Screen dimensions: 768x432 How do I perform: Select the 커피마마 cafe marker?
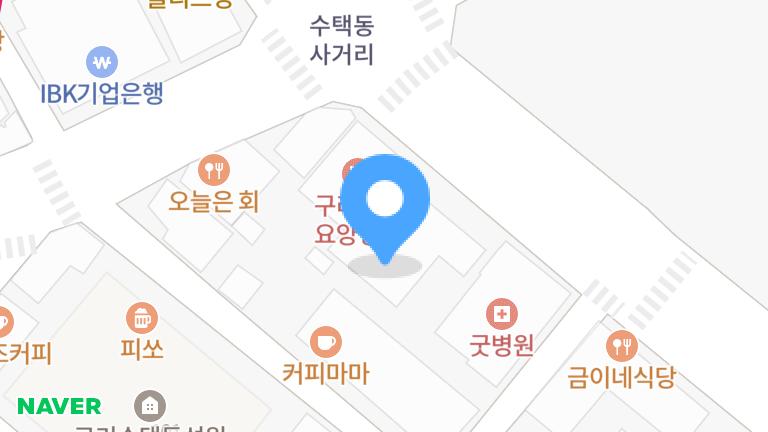pyautogui.click(x=325, y=342)
